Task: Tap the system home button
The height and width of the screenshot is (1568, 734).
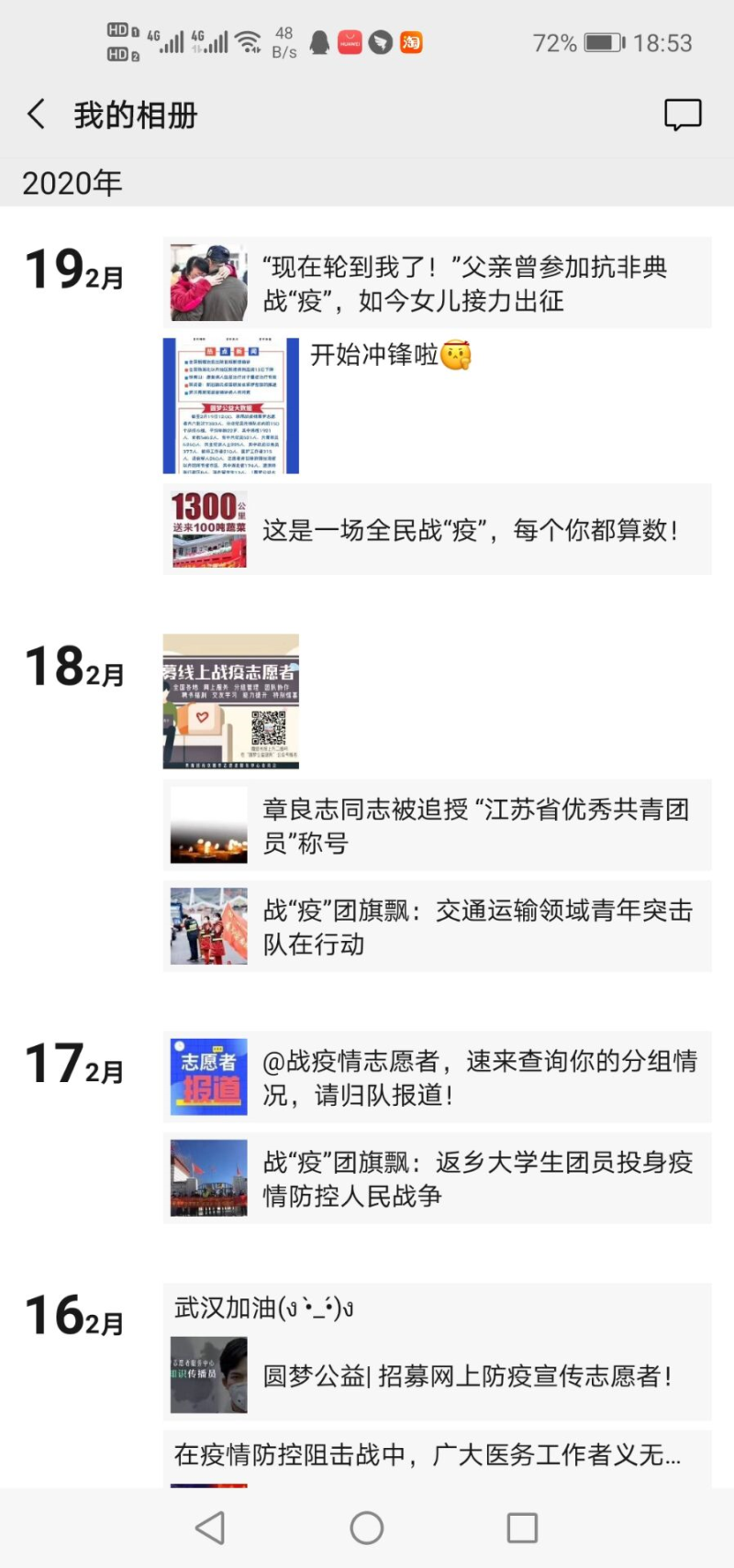Action: click(367, 1528)
